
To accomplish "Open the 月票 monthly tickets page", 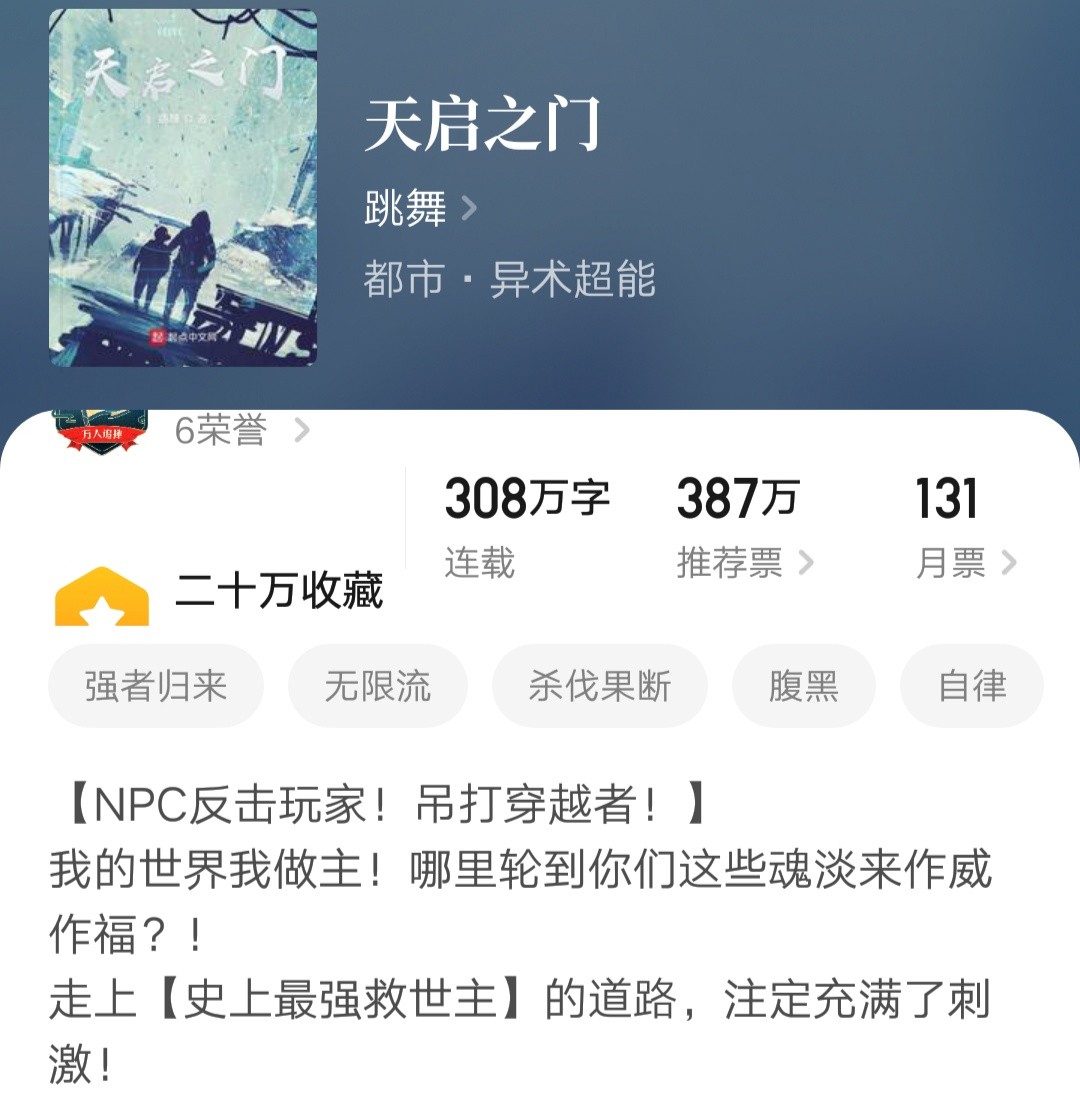I will [x=965, y=564].
